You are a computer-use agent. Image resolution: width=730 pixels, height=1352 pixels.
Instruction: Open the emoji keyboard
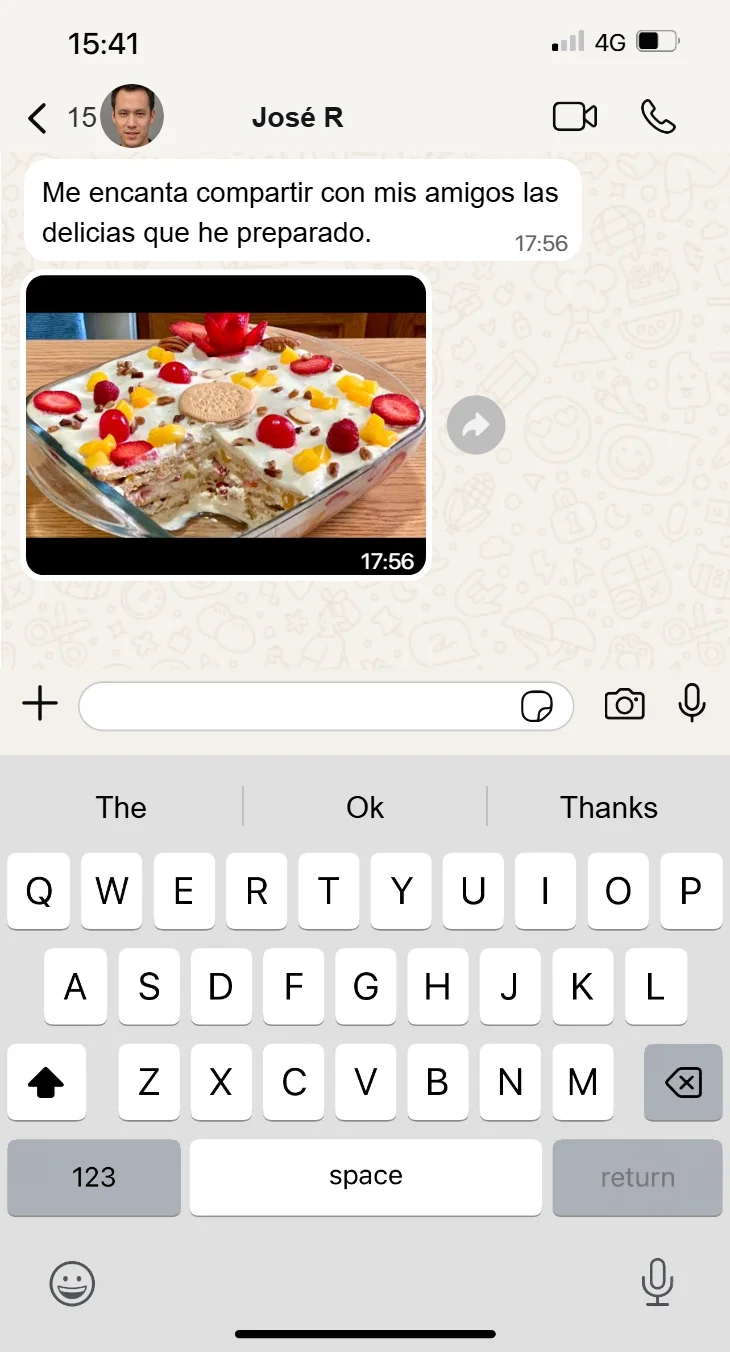(x=72, y=1283)
